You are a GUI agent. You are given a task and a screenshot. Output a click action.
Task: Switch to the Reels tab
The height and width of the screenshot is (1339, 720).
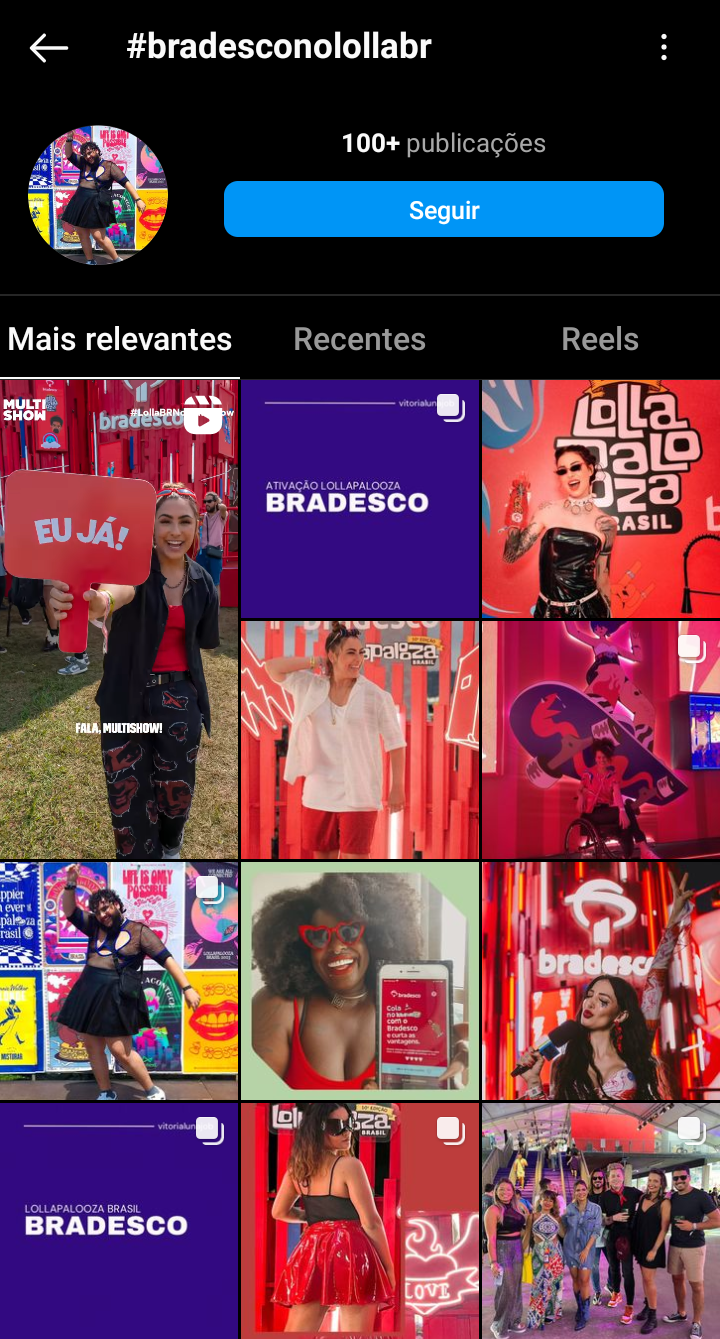[x=599, y=339]
